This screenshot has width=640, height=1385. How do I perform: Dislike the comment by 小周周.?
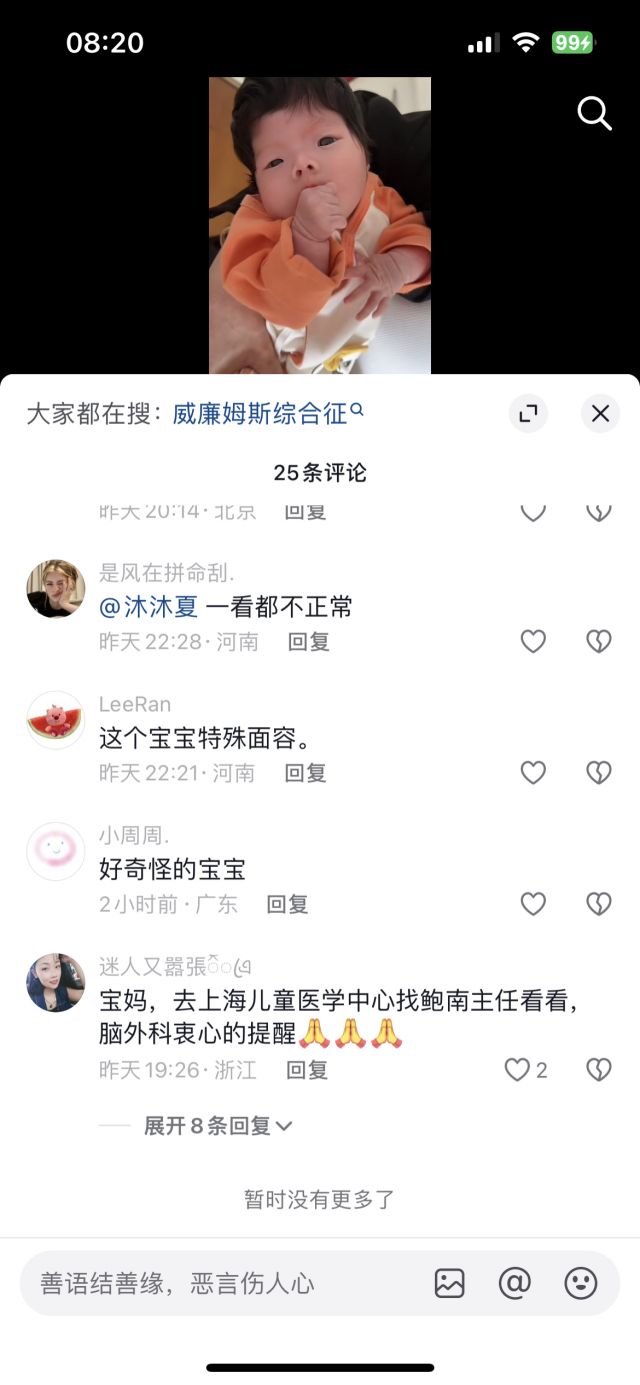coord(598,904)
